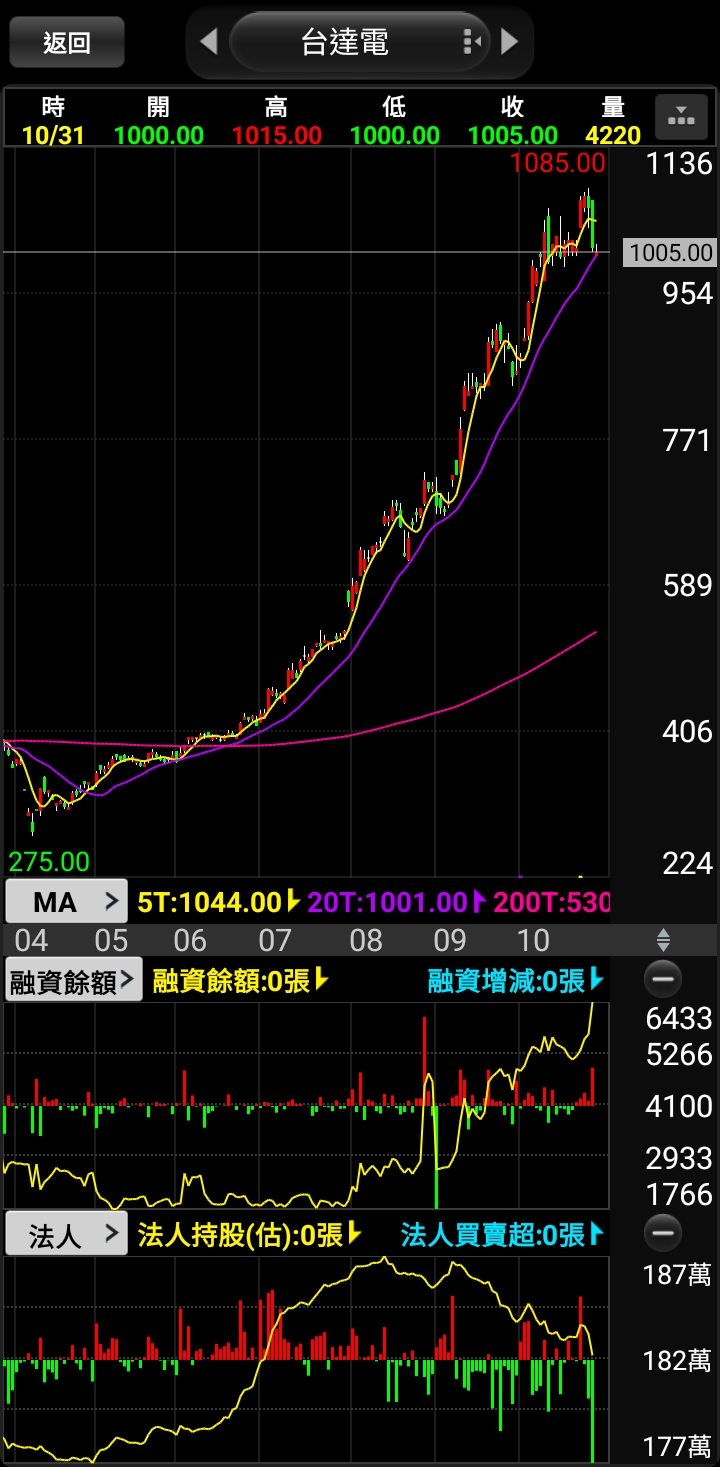Change the MA indicator selector
The image size is (720, 1467).
[67, 902]
